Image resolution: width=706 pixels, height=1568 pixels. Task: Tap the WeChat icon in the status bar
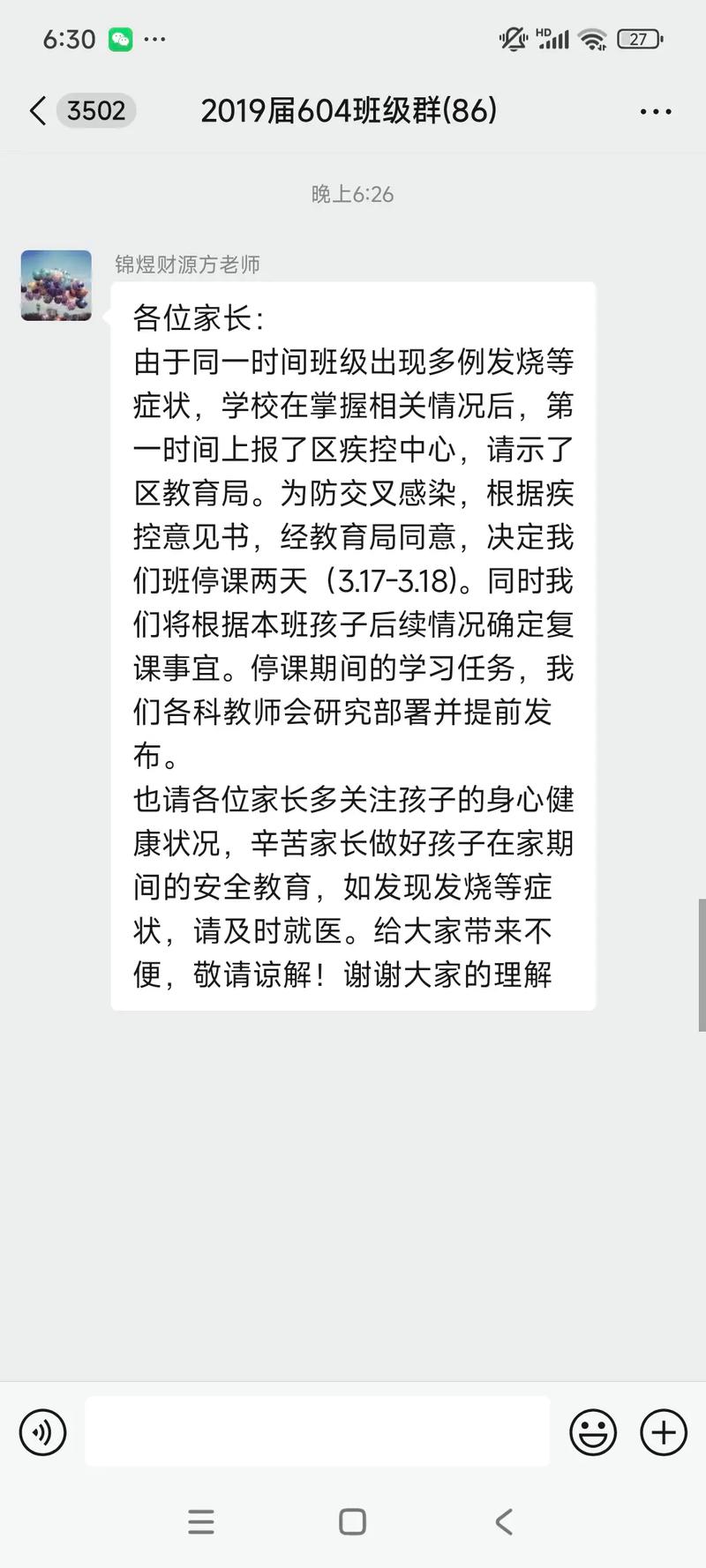[x=122, y=38]
